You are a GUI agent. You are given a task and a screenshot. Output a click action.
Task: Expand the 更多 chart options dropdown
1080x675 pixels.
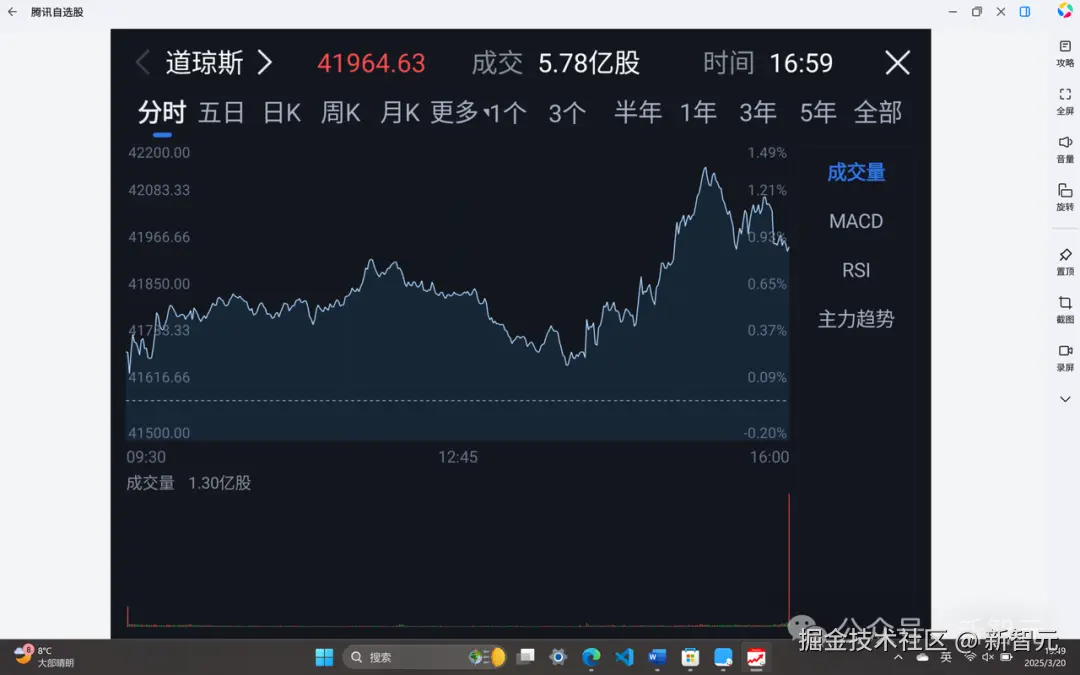(x=458, y=113)
